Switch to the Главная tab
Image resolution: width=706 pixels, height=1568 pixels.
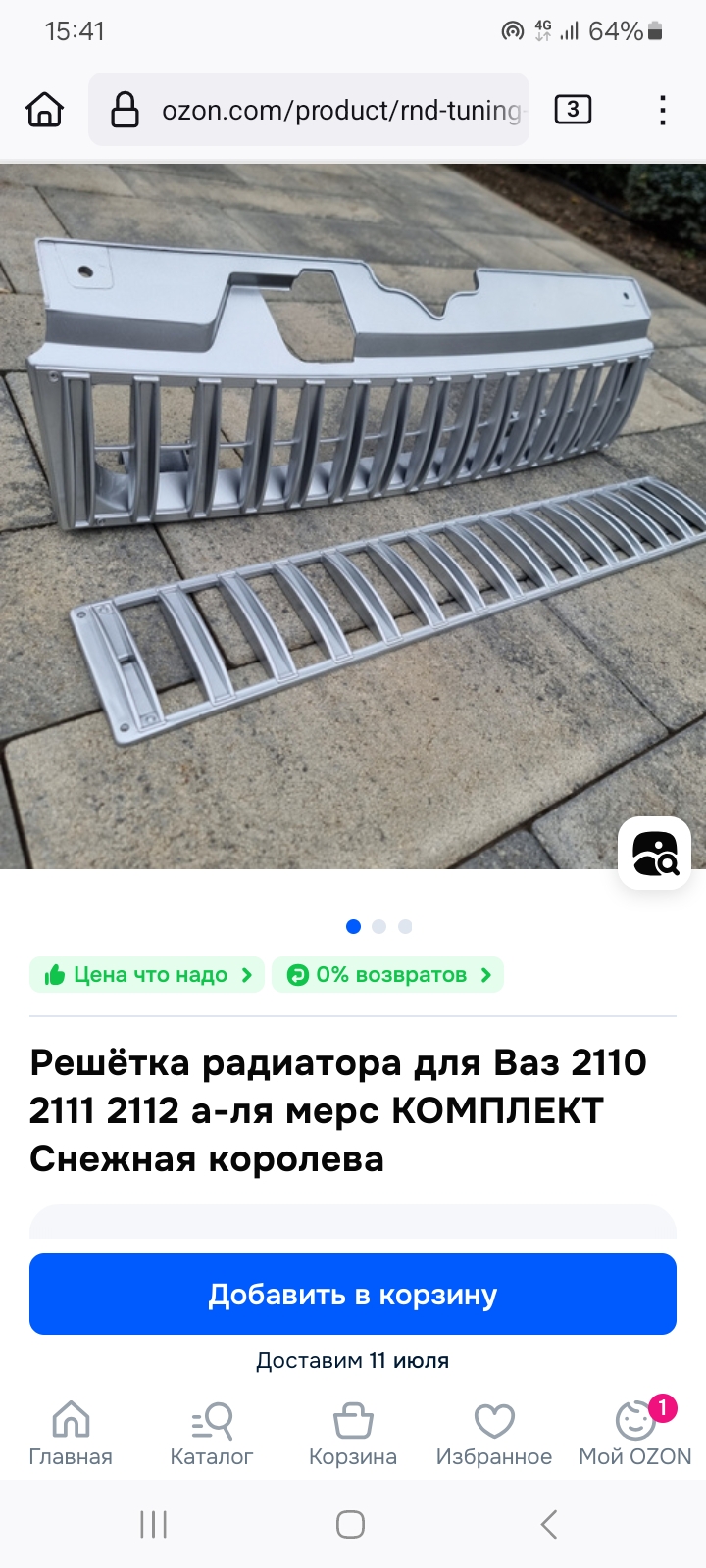click(71, 1433)
